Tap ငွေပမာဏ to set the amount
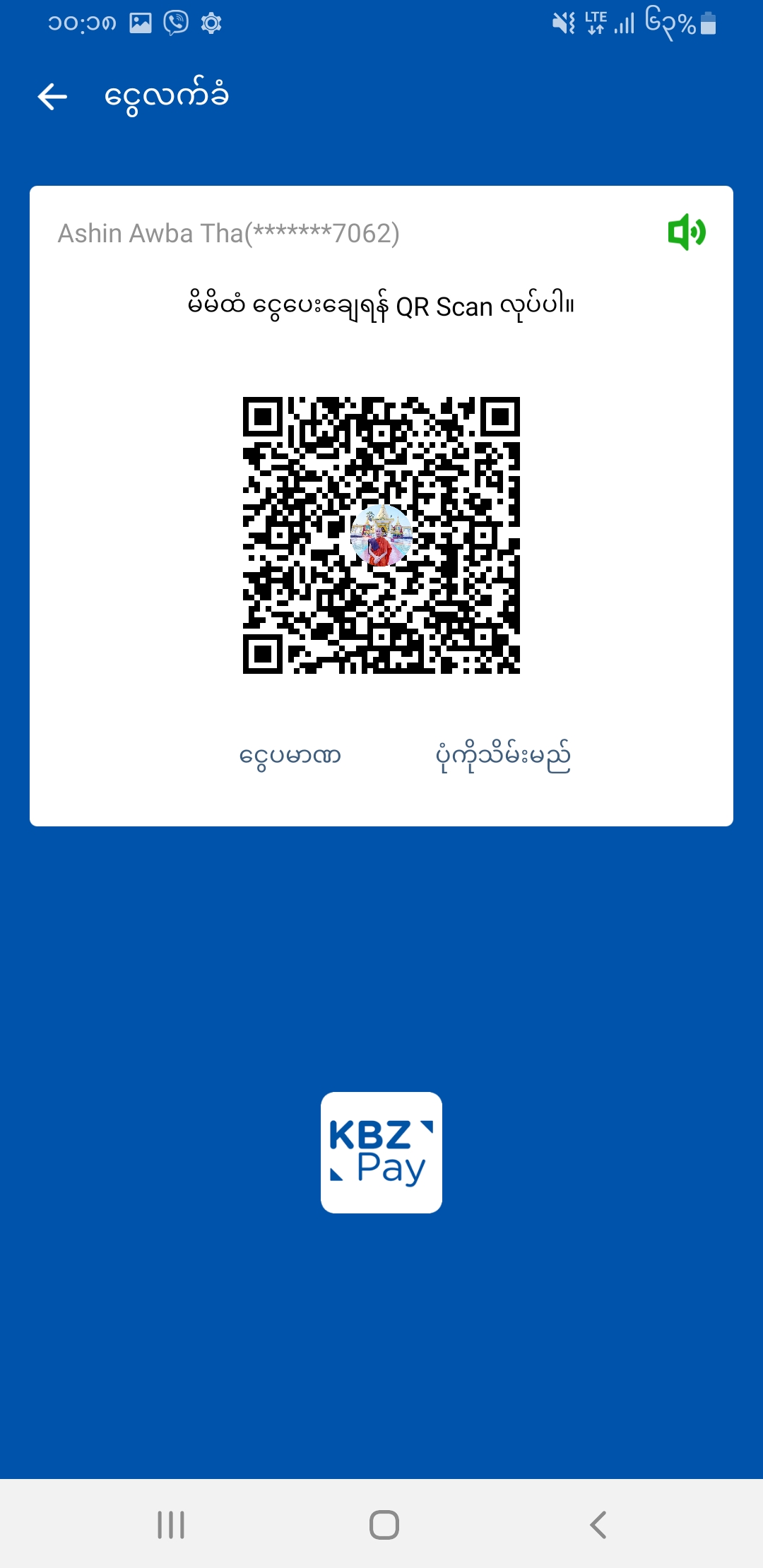 [290, 756]
